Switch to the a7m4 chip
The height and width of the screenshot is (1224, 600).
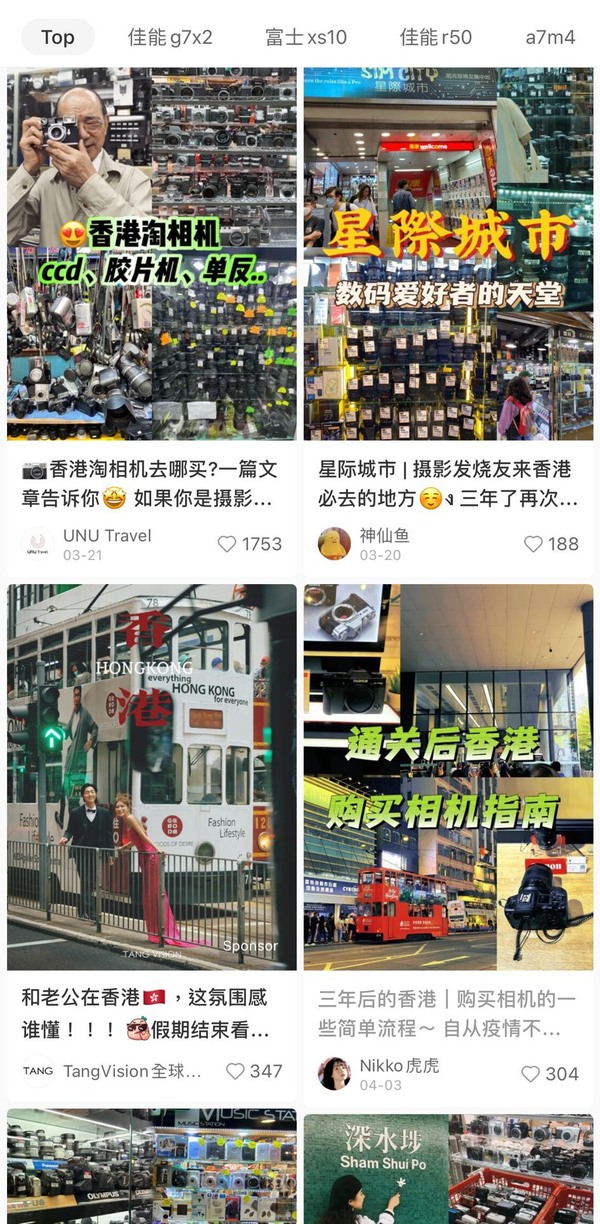[x=550, y=37]
